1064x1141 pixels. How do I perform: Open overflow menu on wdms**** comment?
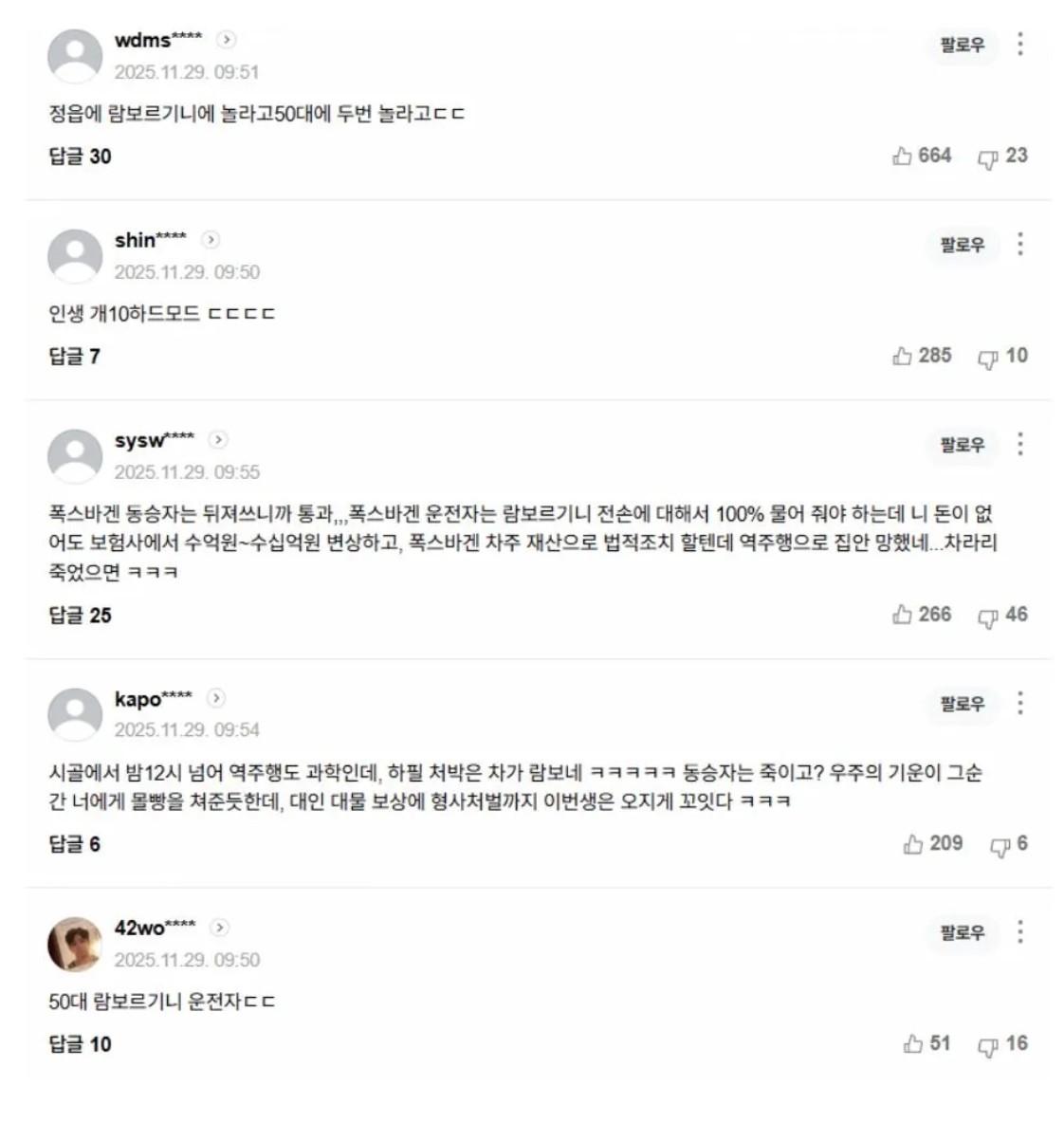click(1020, 44)
